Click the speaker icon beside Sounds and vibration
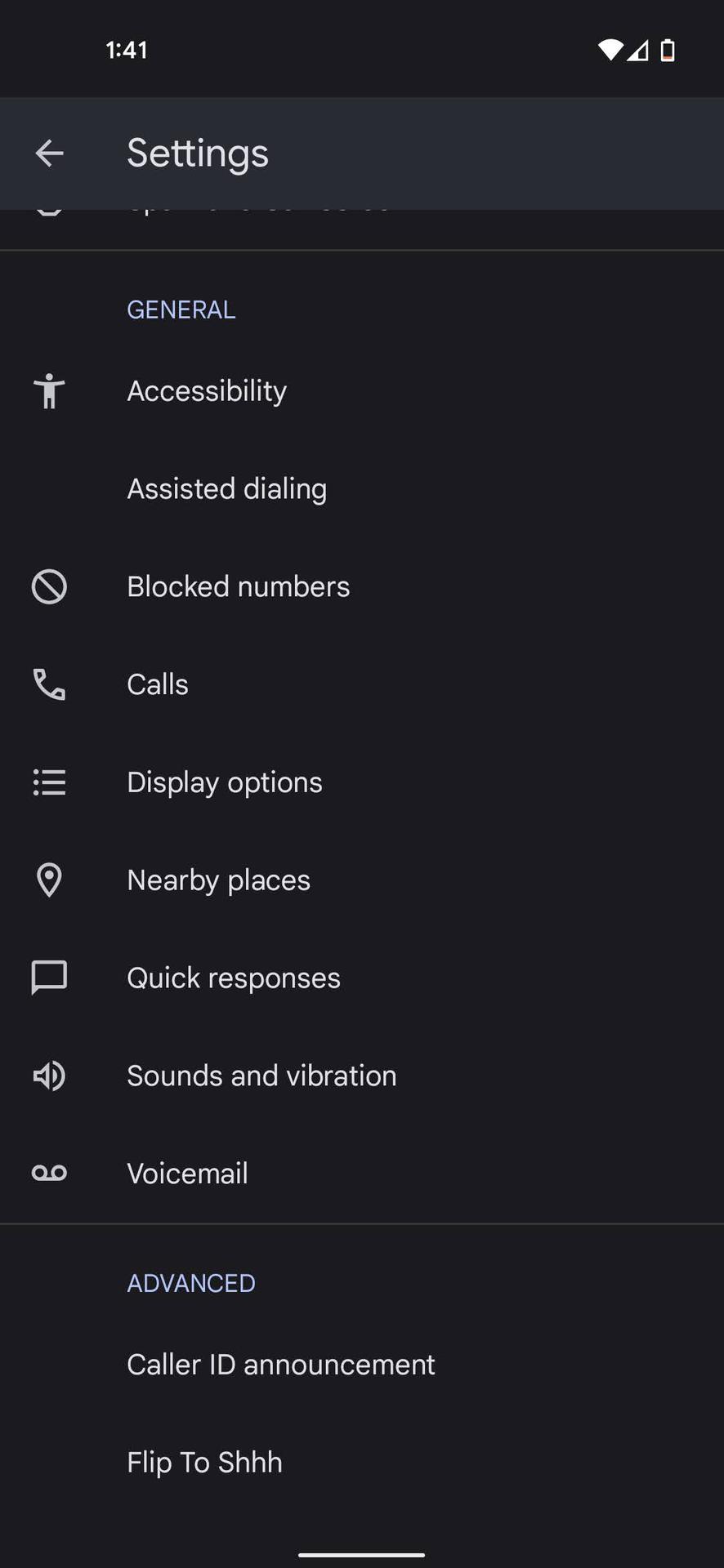This screenshot has height=1568, width=724. [49, 1076]
